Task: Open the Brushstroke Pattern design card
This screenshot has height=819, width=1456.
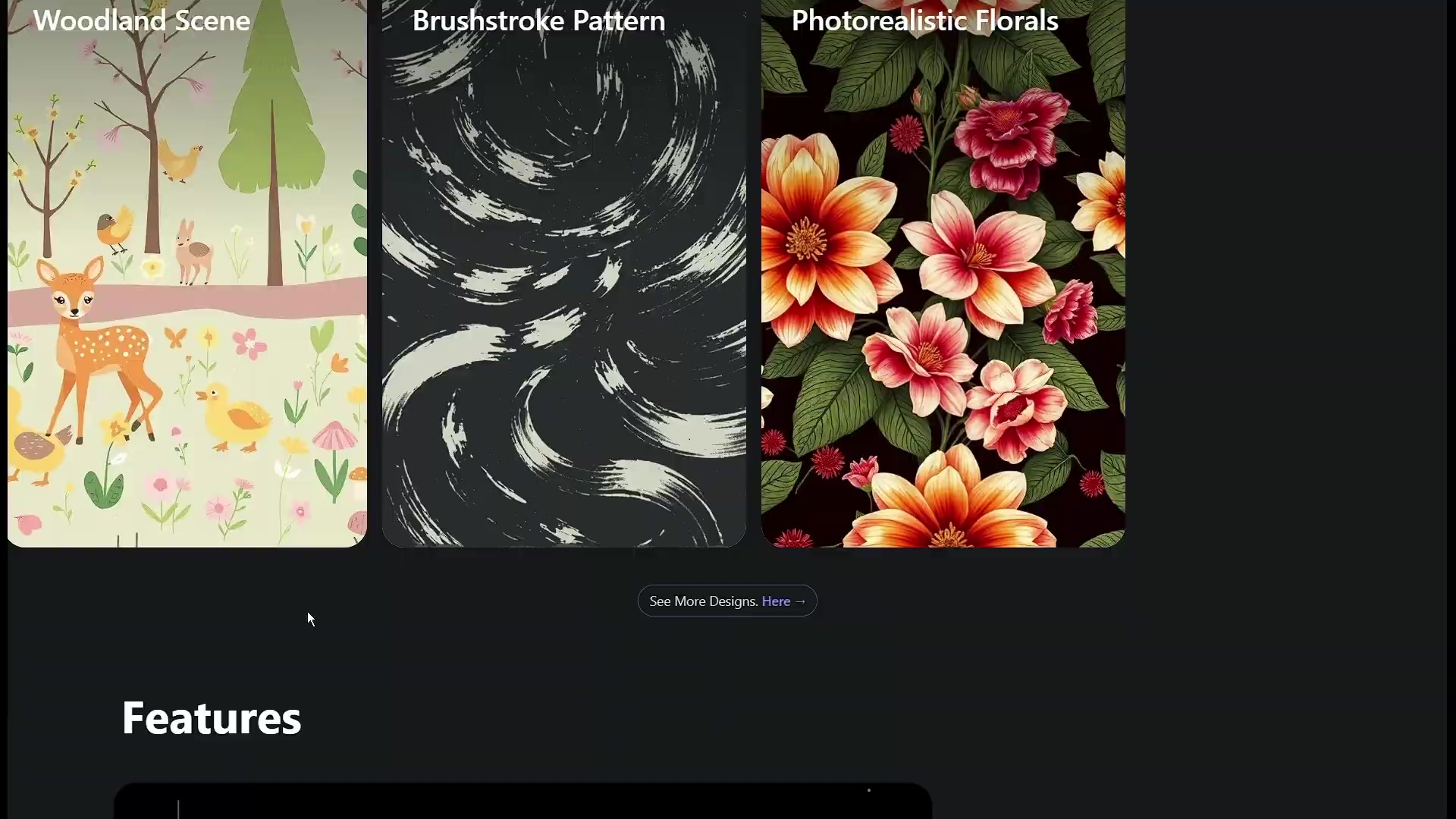Action: [563, 273]
